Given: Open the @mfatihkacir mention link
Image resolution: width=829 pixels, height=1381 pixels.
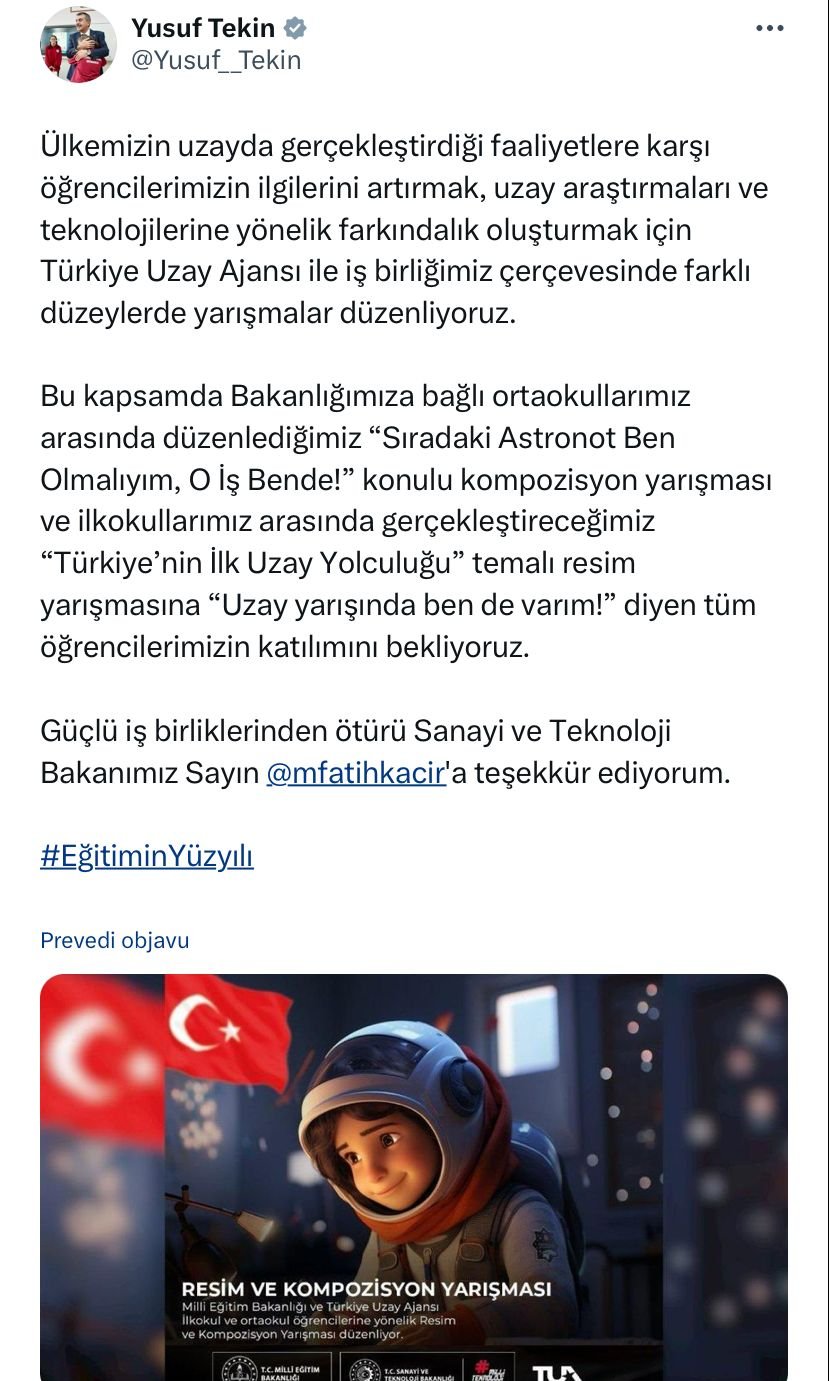Looking at the screenshot, I should click(355, 773).
